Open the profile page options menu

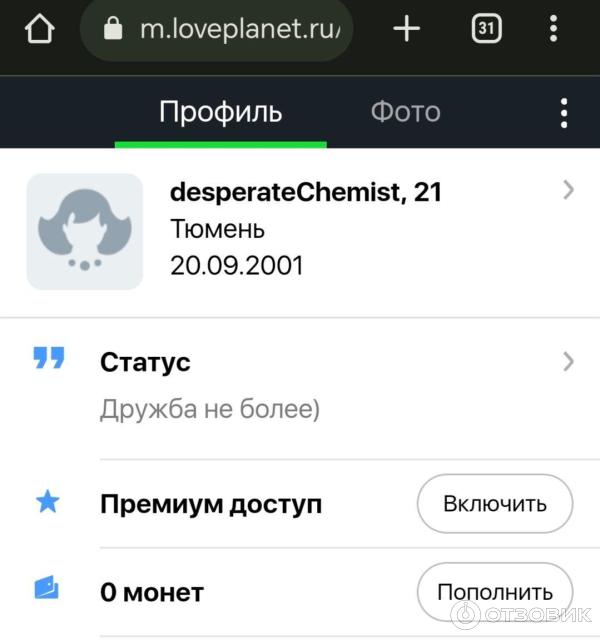pos(565,112)
